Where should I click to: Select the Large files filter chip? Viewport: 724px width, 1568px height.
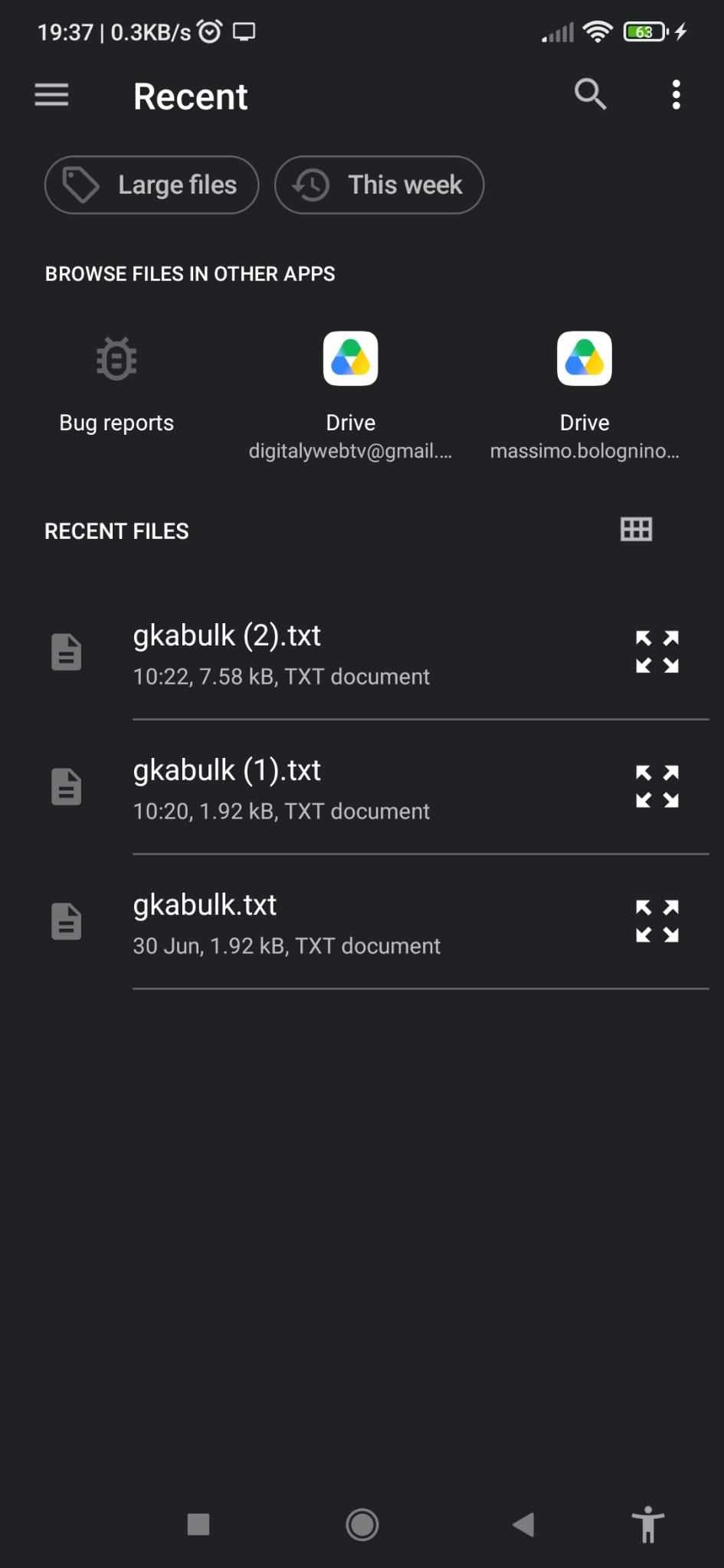click(152, 185)
